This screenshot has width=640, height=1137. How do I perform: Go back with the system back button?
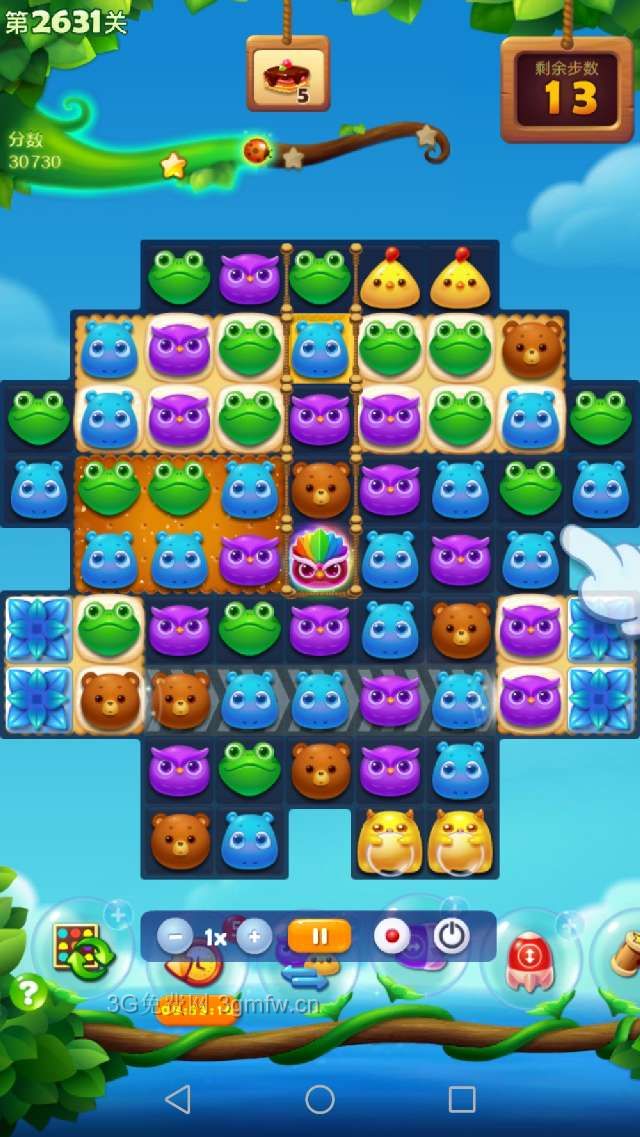178,1099
